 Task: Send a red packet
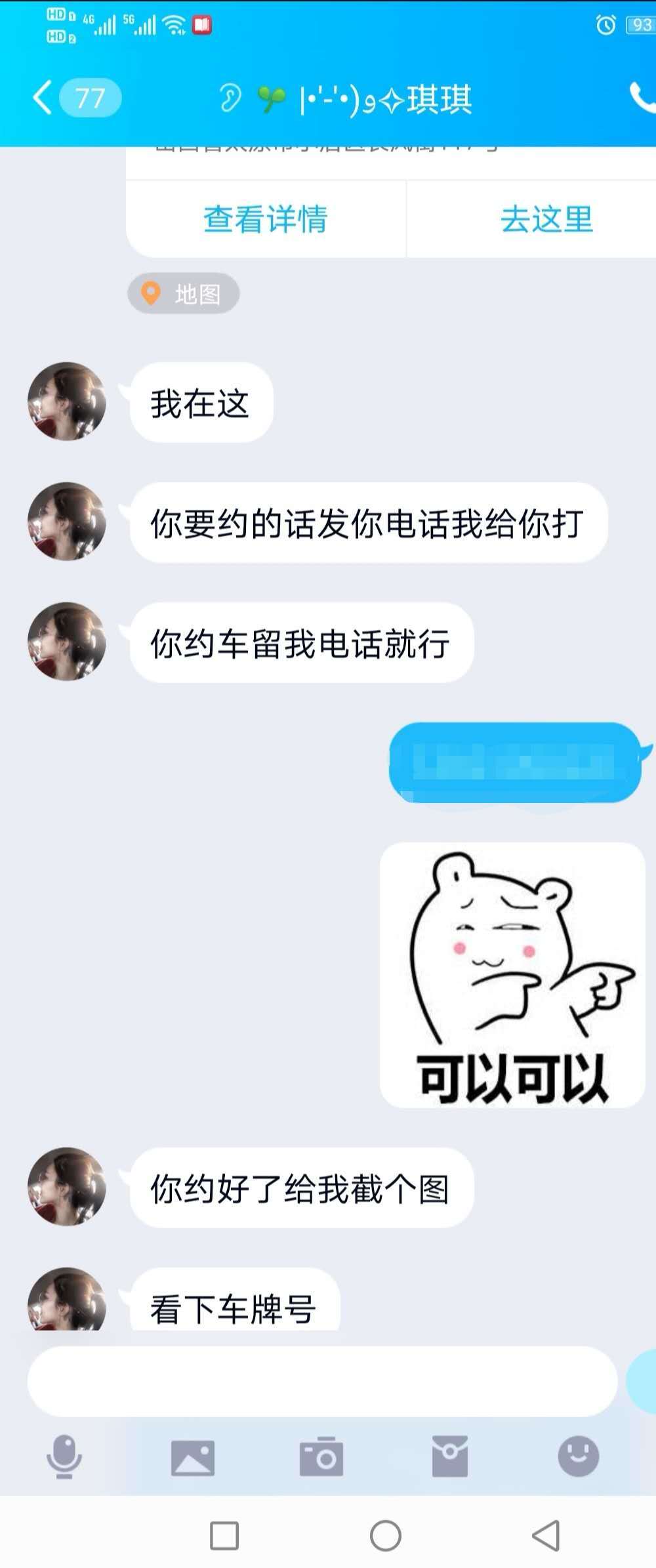[449, 1456]
